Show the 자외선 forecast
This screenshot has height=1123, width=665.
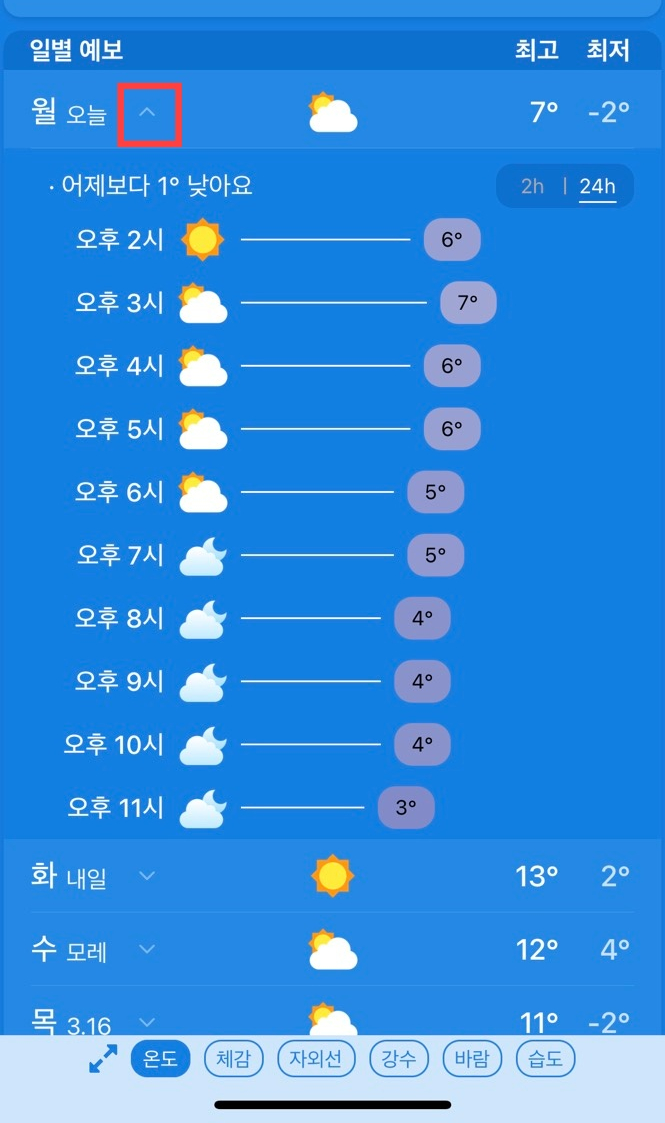(316, 1060)
